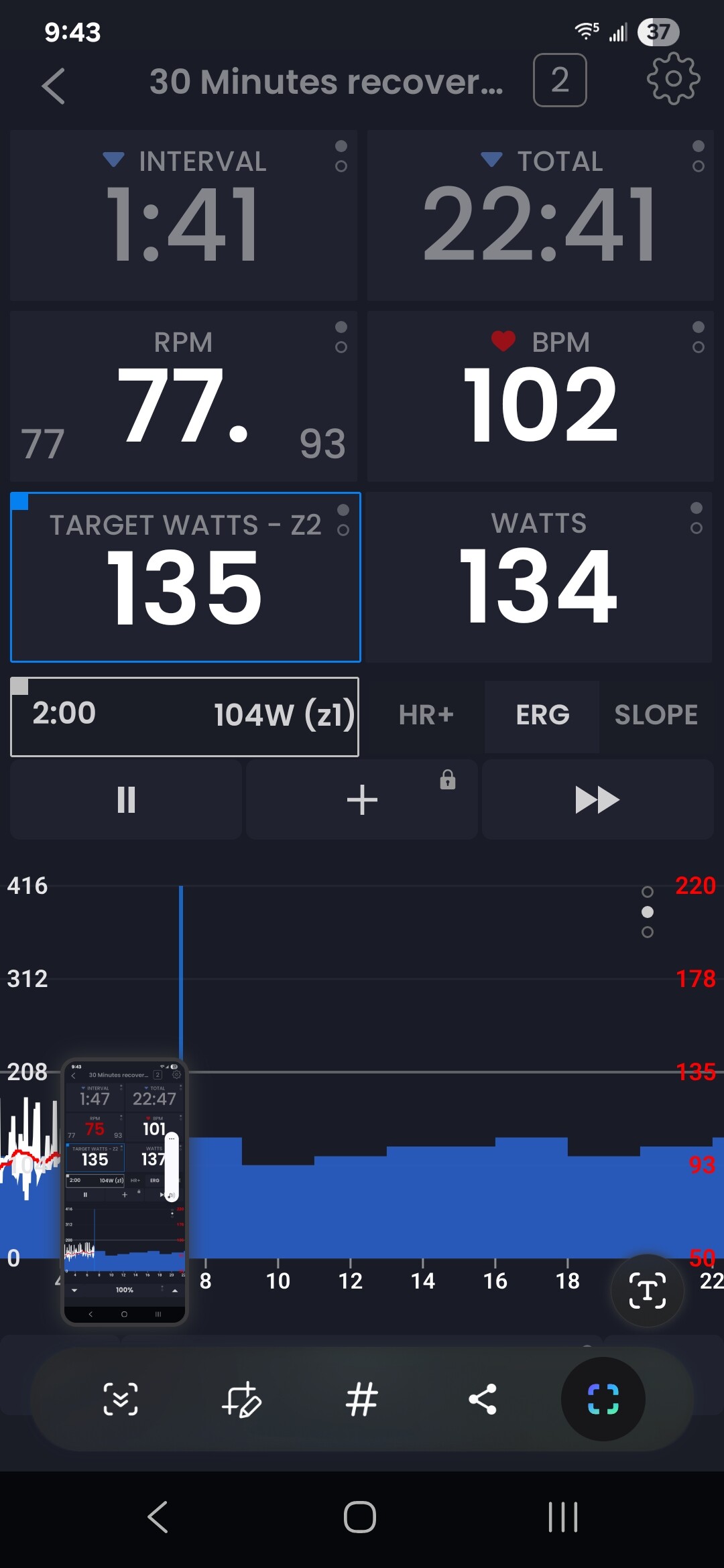Viewport: 724px width, 1568px height.
Task: Start scroll capture
Action: click(x=121, y=1399)
